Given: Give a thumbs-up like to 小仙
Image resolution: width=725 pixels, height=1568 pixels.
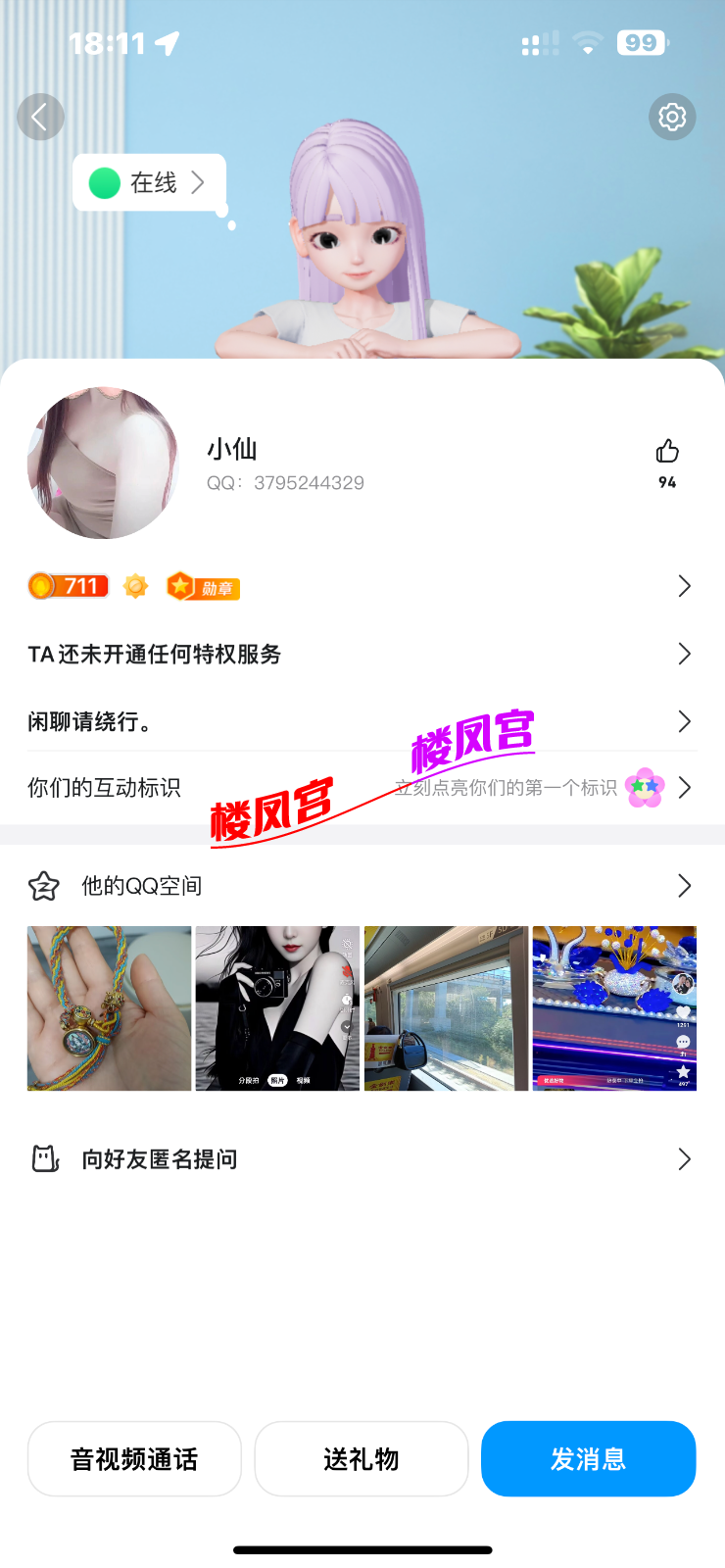Looking at the screenshot, I should [667, 452].
